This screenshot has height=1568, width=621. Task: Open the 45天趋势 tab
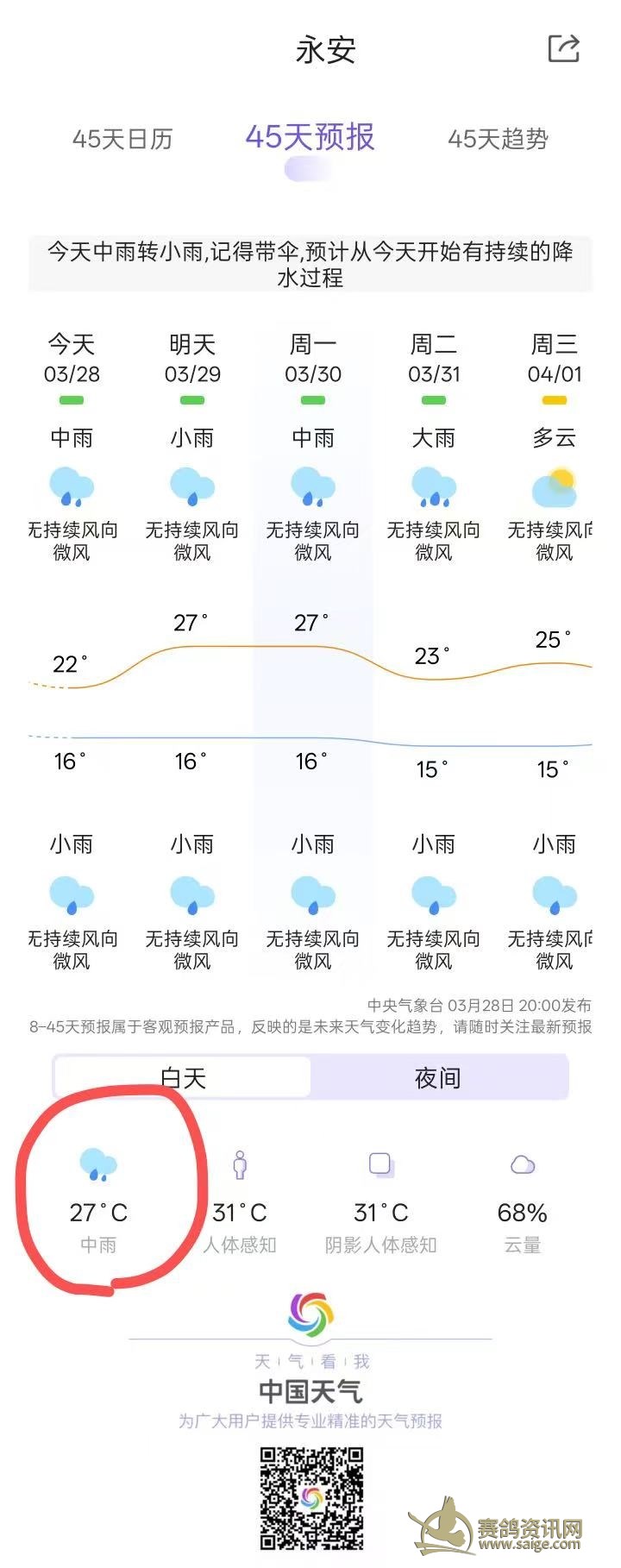pos(498,139)
